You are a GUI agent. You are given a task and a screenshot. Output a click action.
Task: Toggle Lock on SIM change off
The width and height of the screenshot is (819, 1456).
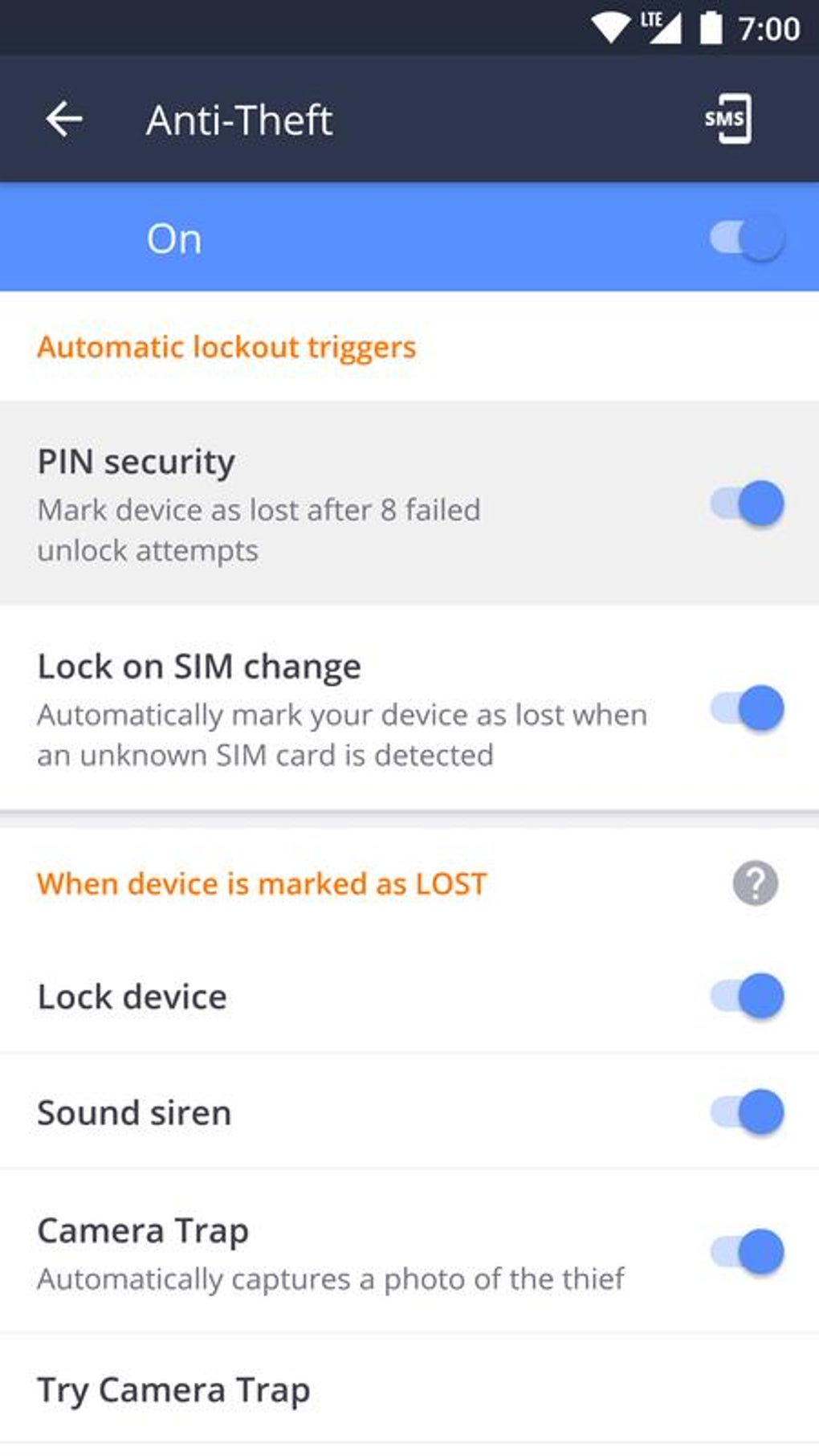pos(747,708)
